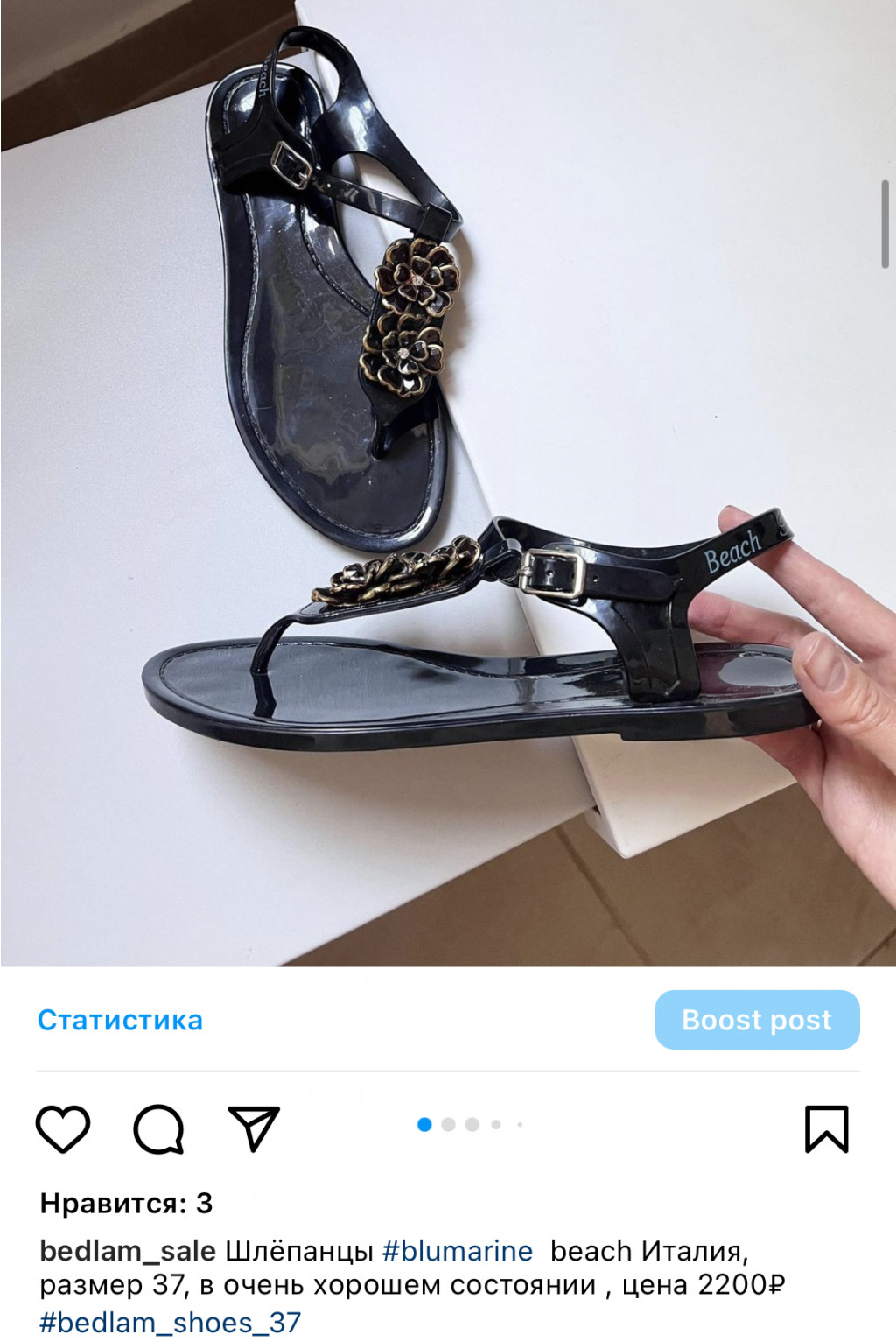View who liked via Нравится: 3
Screen dimensions: 896x1342
point(127,1203)
